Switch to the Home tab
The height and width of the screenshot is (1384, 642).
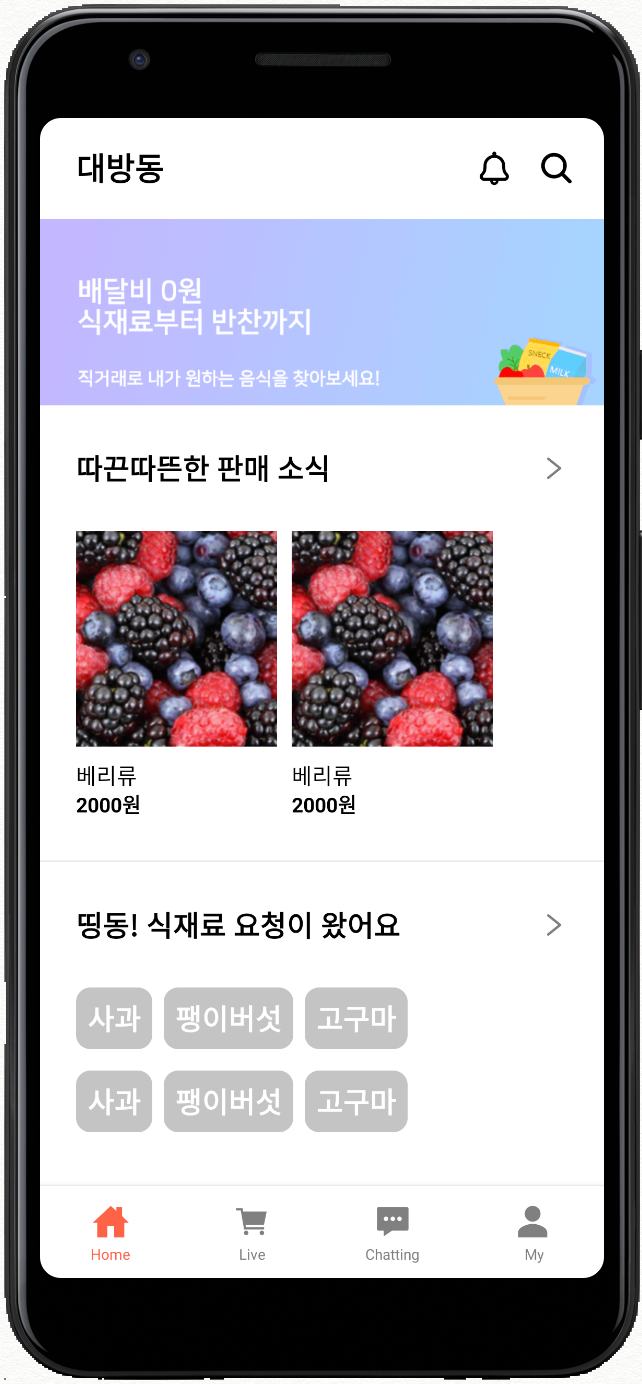click(x=110, y=1233)
